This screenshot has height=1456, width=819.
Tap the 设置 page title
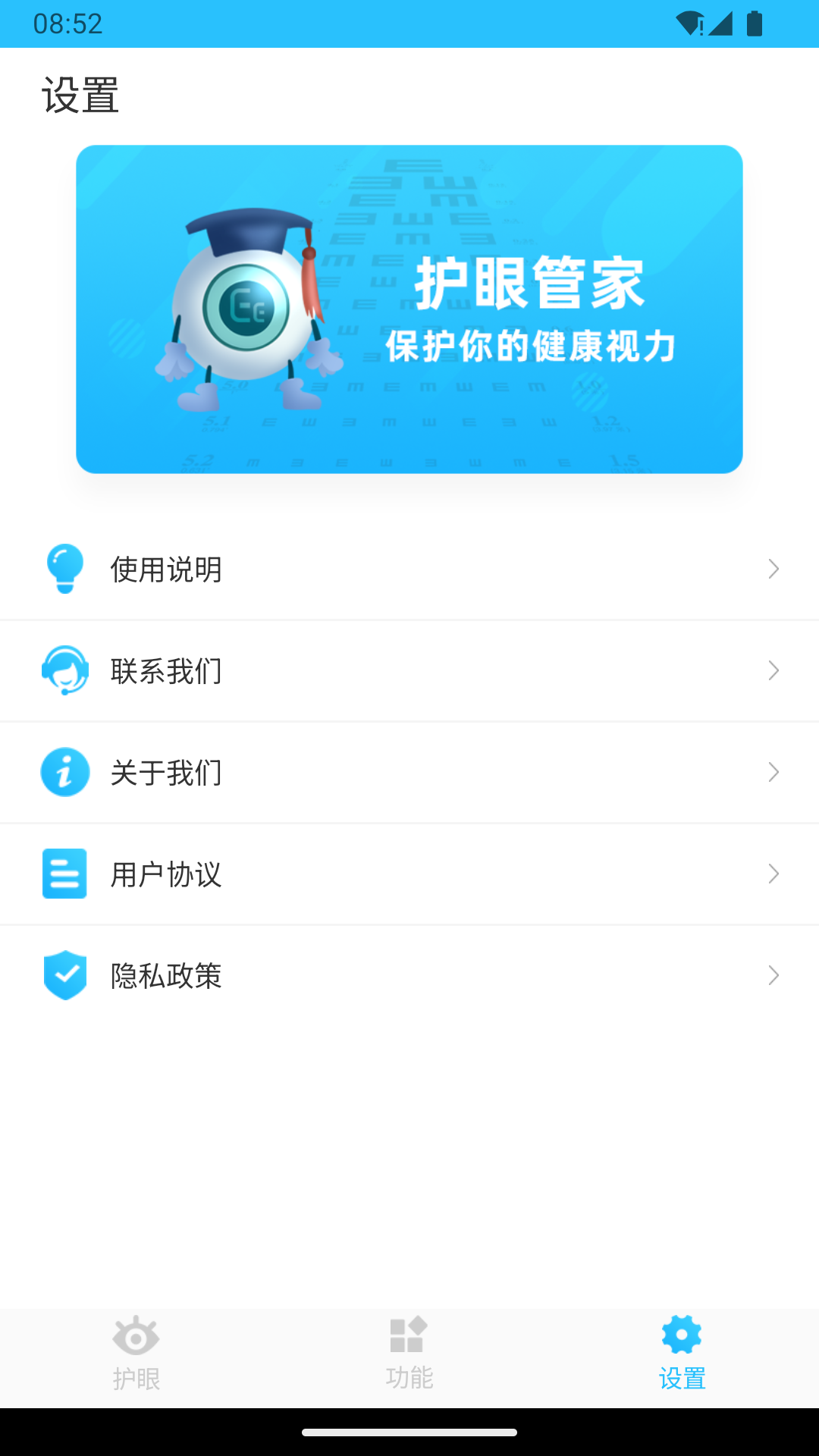coord(81,94)
